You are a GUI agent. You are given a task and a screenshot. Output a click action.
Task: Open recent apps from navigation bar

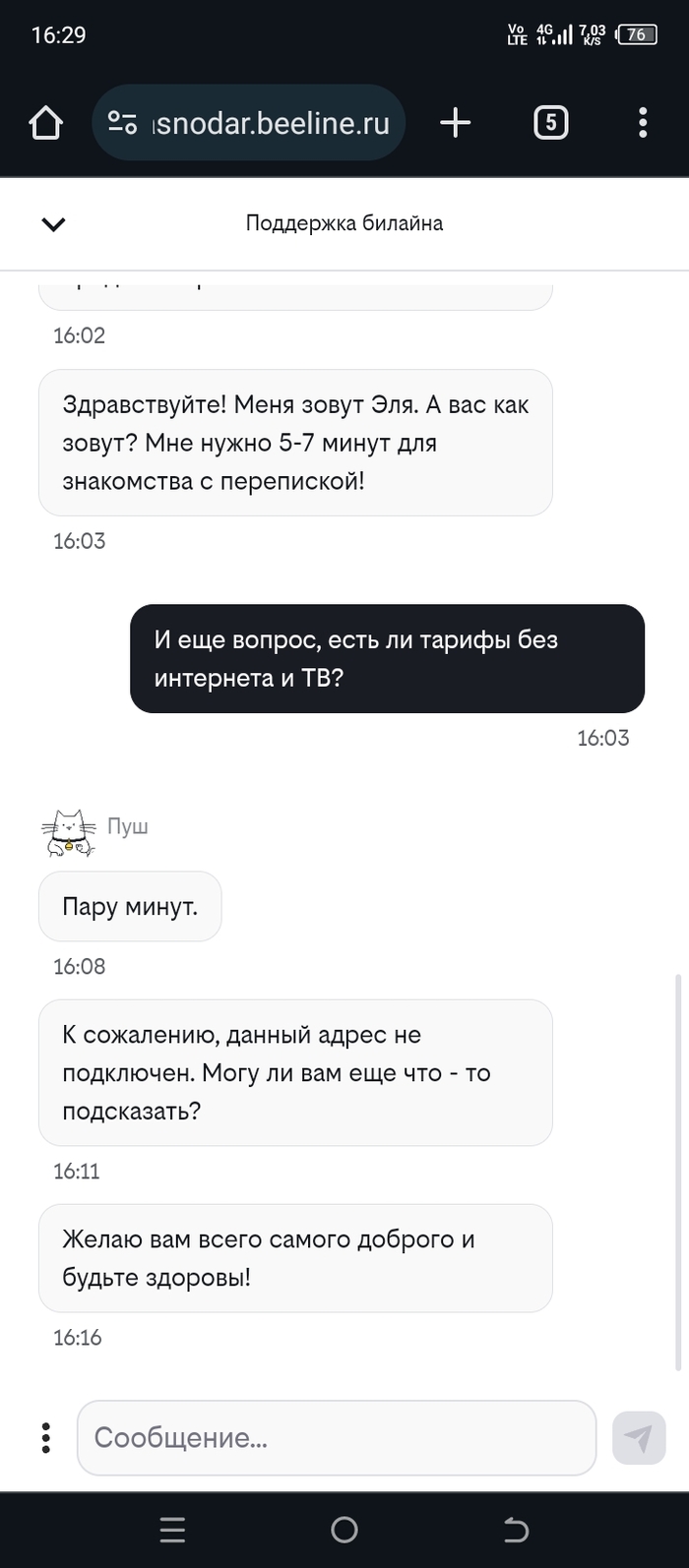[172, 1529]
